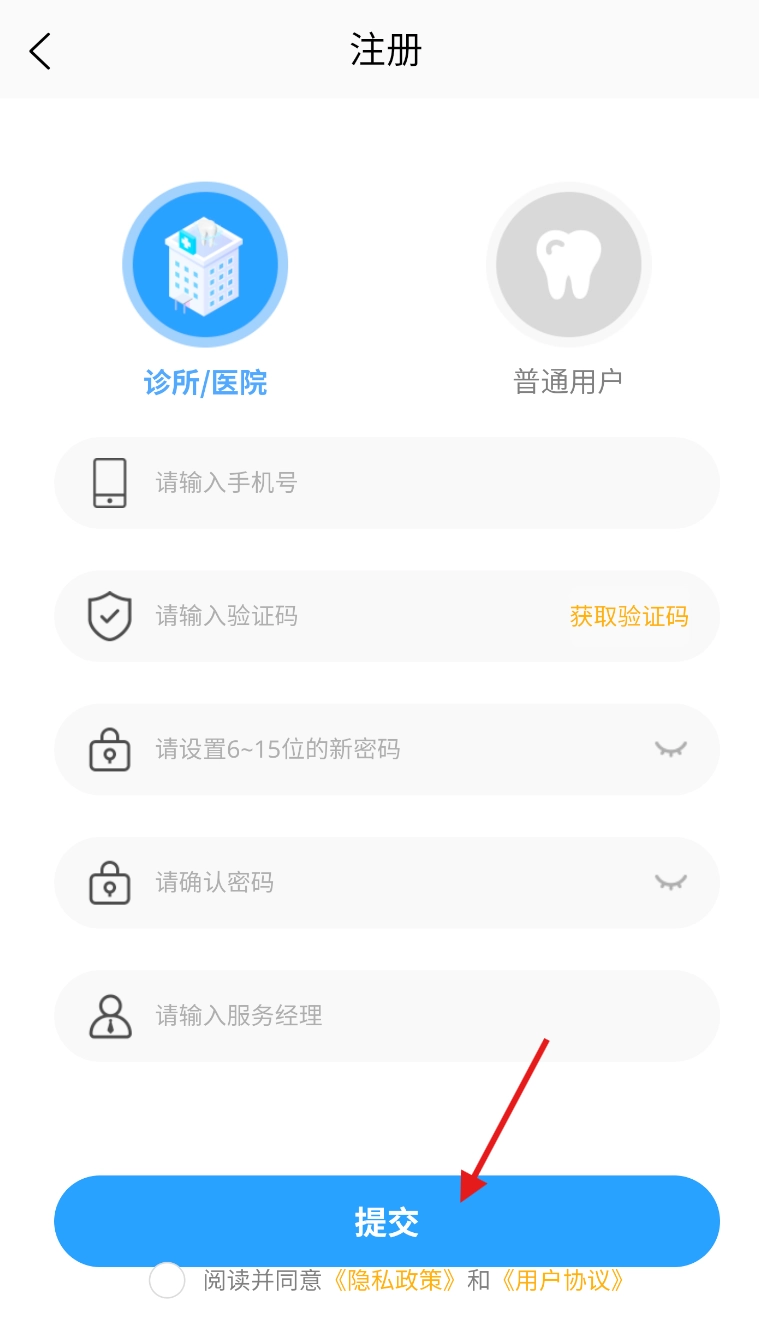Focus the service manager field
The image size is (759, 1324).
click(400, 1016)
